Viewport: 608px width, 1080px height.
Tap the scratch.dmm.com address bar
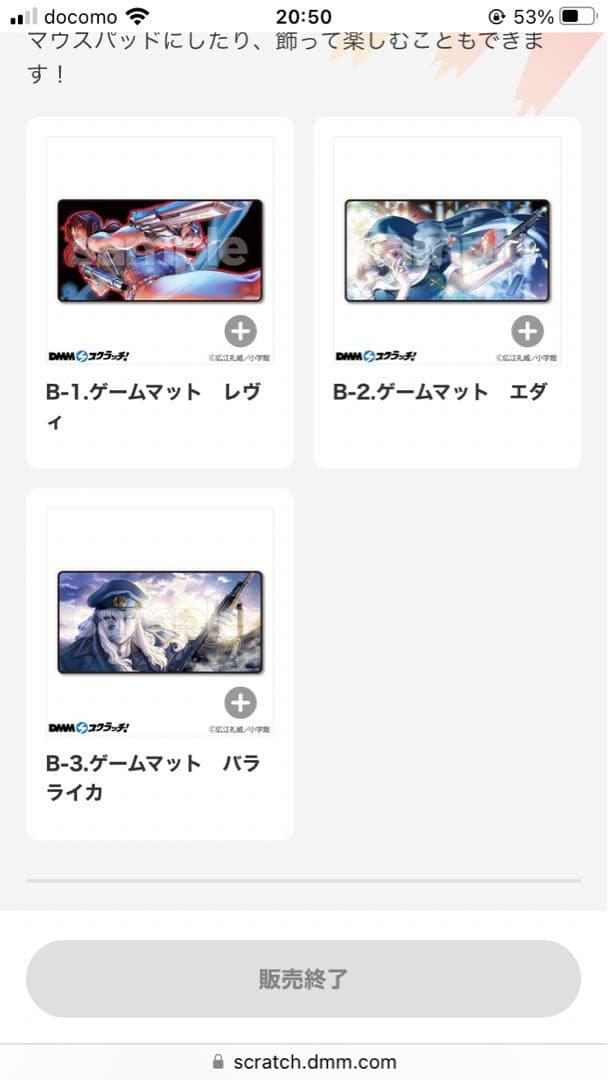tap(303, 1061)
